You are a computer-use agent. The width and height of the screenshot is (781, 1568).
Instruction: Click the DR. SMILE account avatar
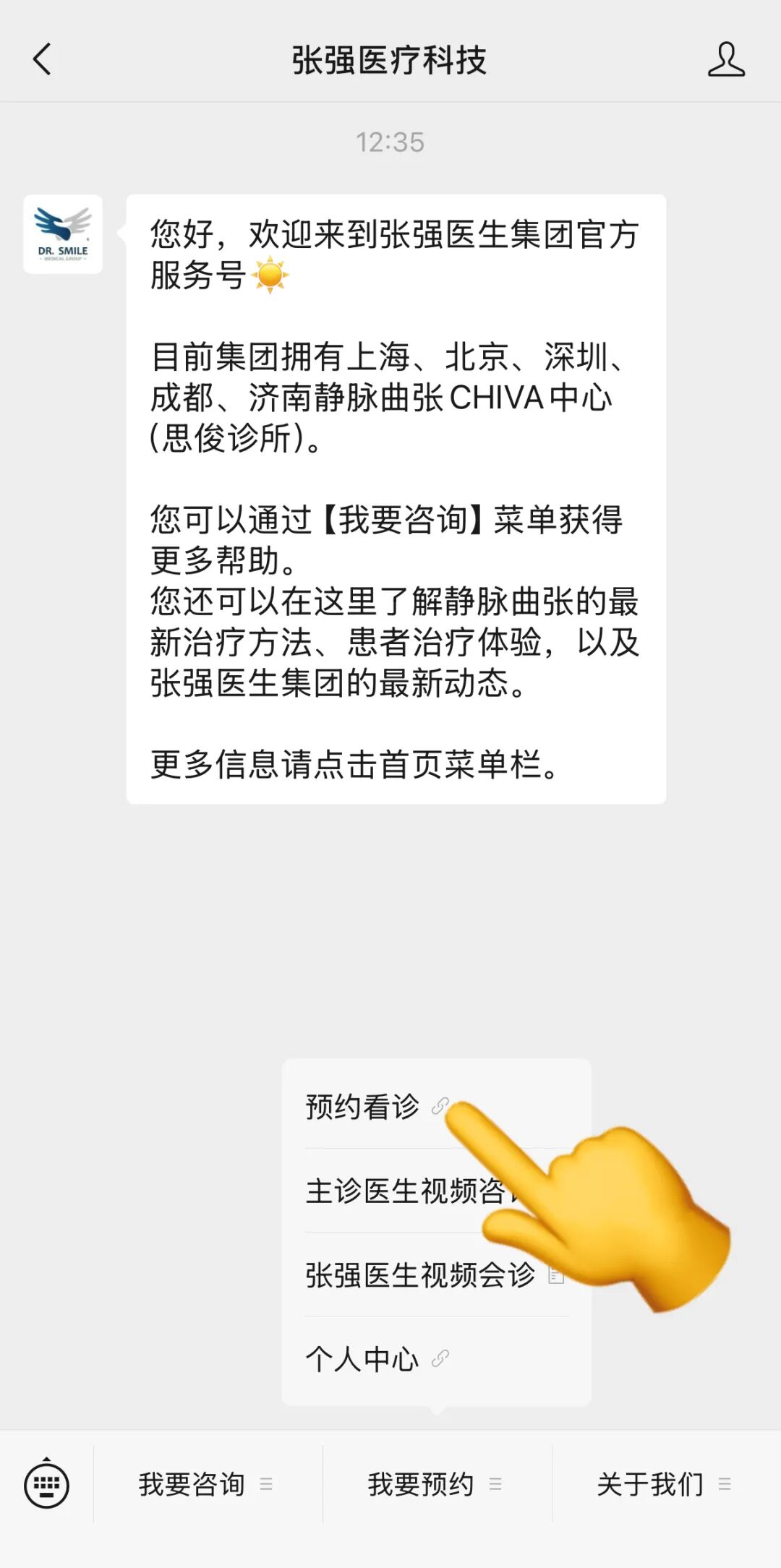63,234
